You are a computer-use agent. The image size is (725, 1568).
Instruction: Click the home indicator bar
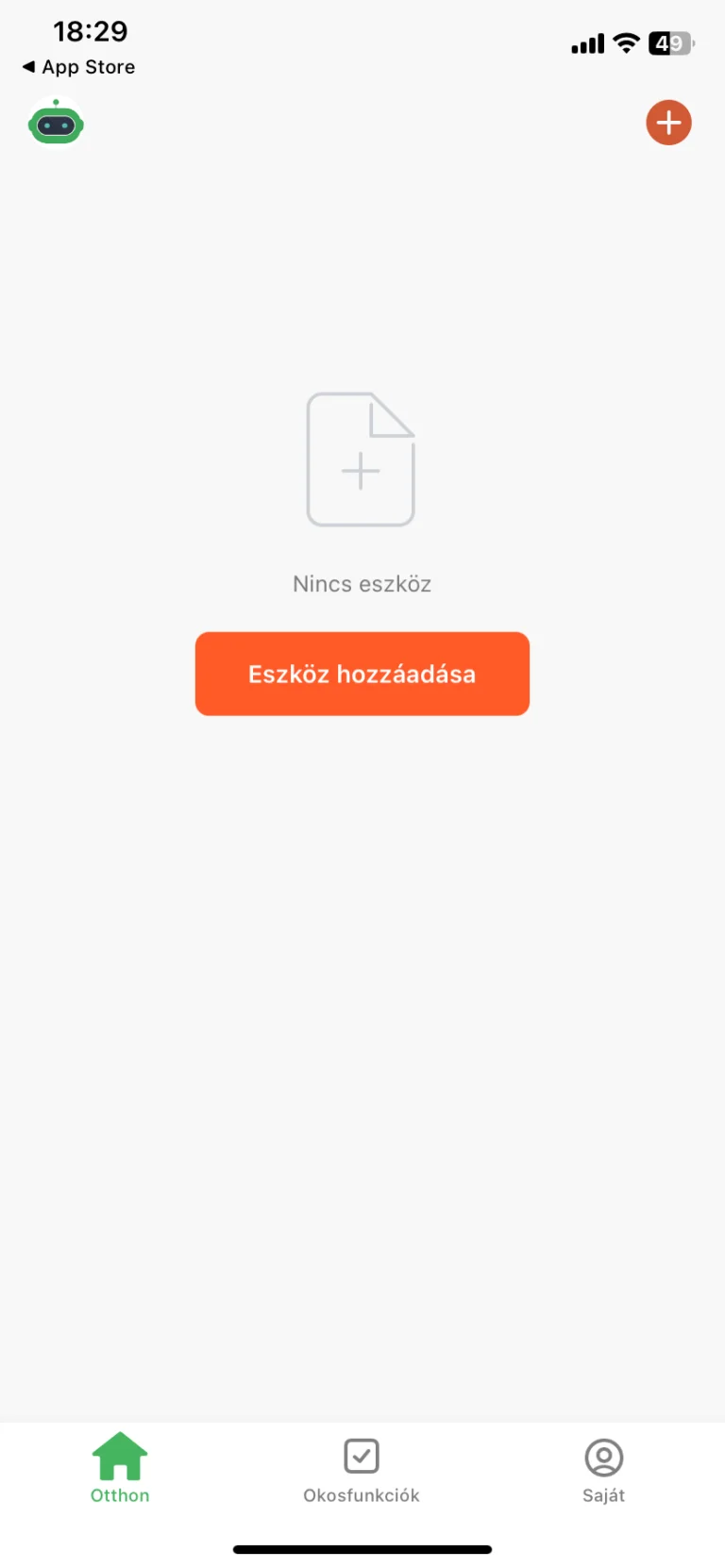point(362,1548)
